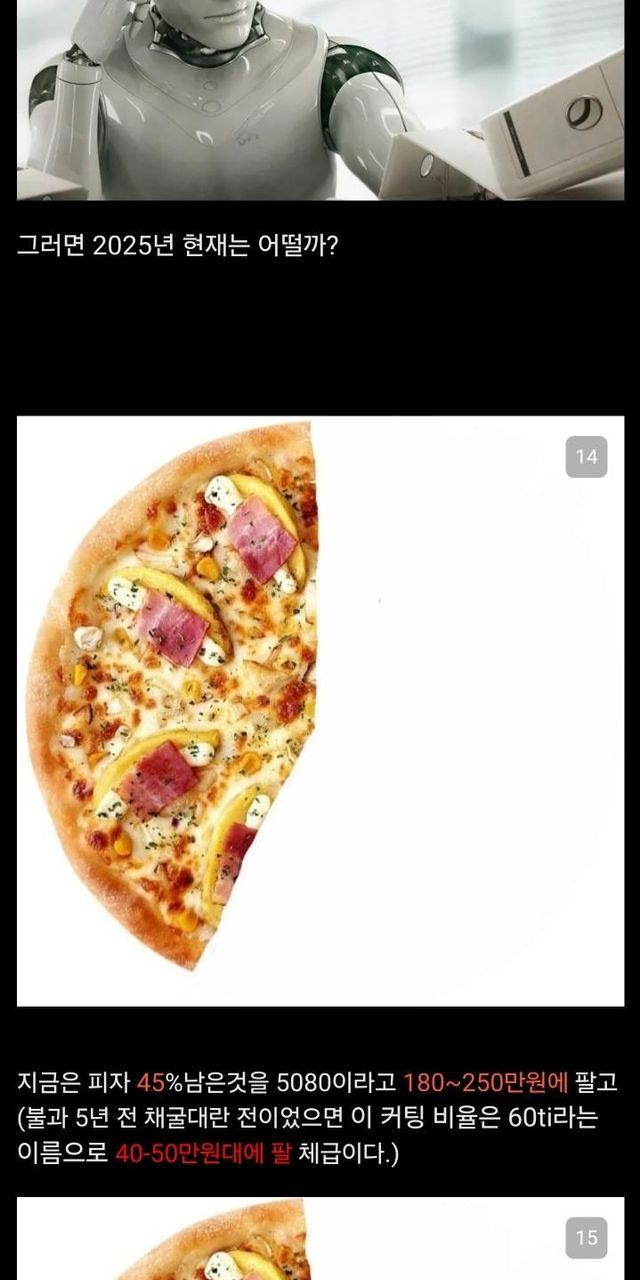Open the half pizza image numbered 14
This screenshot has width=640, height=1280.
320,710
